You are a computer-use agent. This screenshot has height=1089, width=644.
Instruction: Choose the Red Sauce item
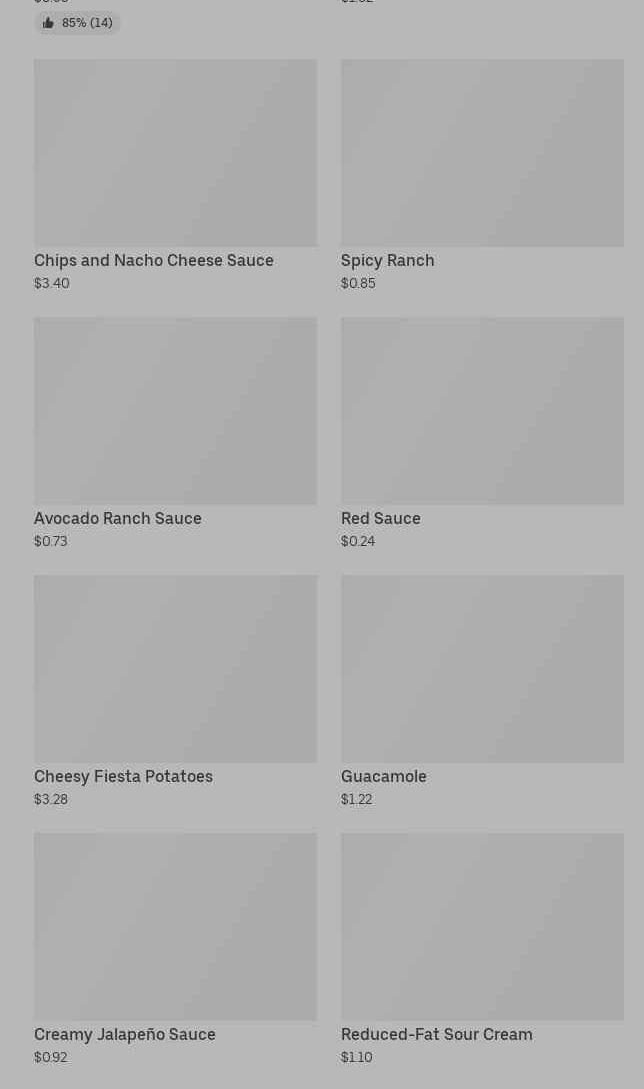(482, 433)
